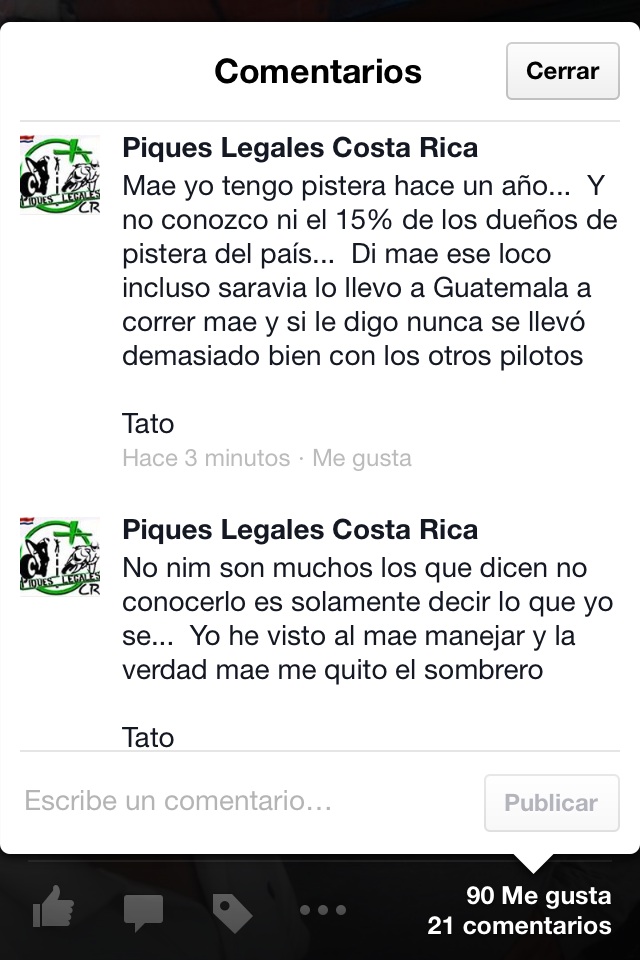Tap the comment bubble icon below
Image resolution: width=640 pixels, height=960 pixels.
pos(143,911)
